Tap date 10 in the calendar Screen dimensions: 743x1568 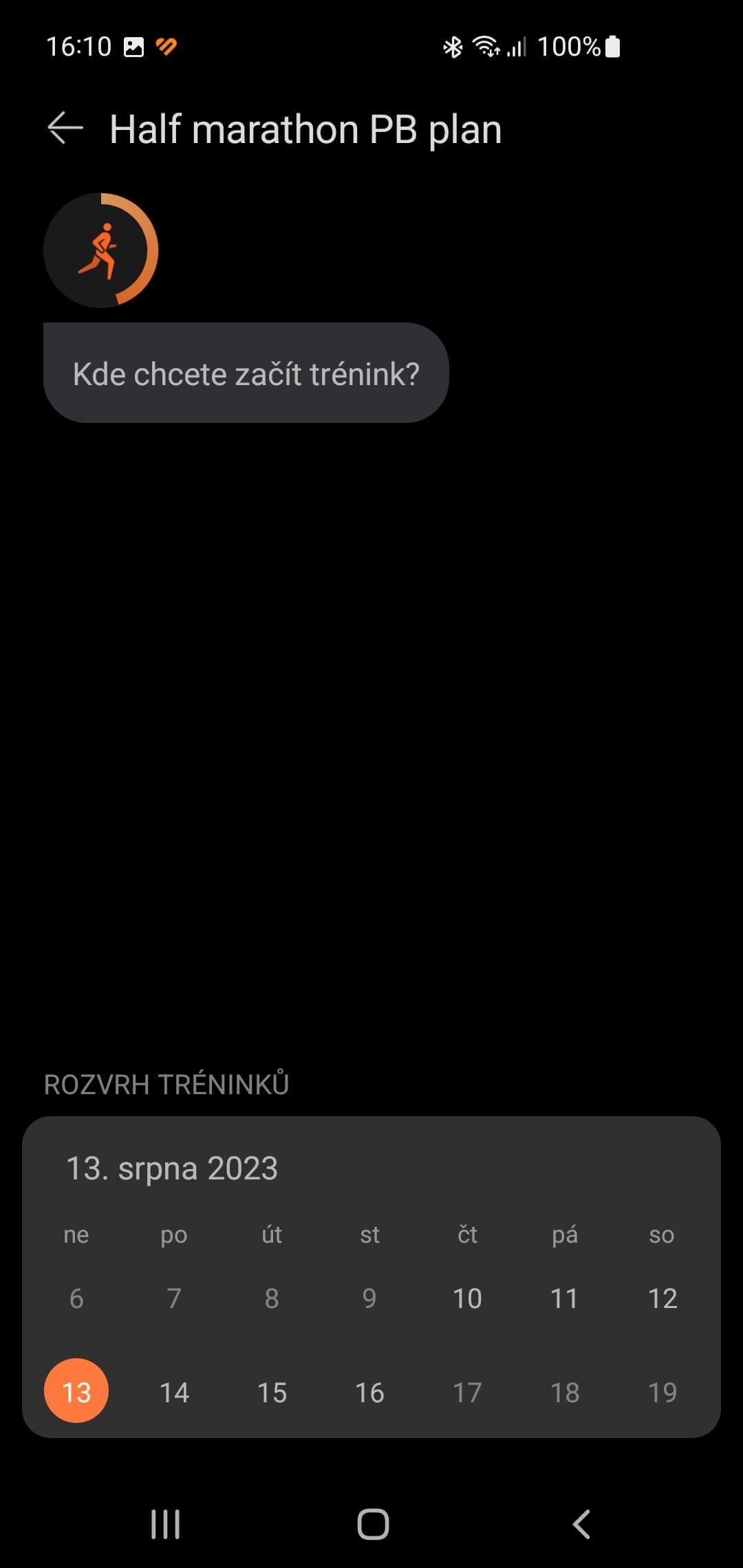click(x=467, y=1298)
